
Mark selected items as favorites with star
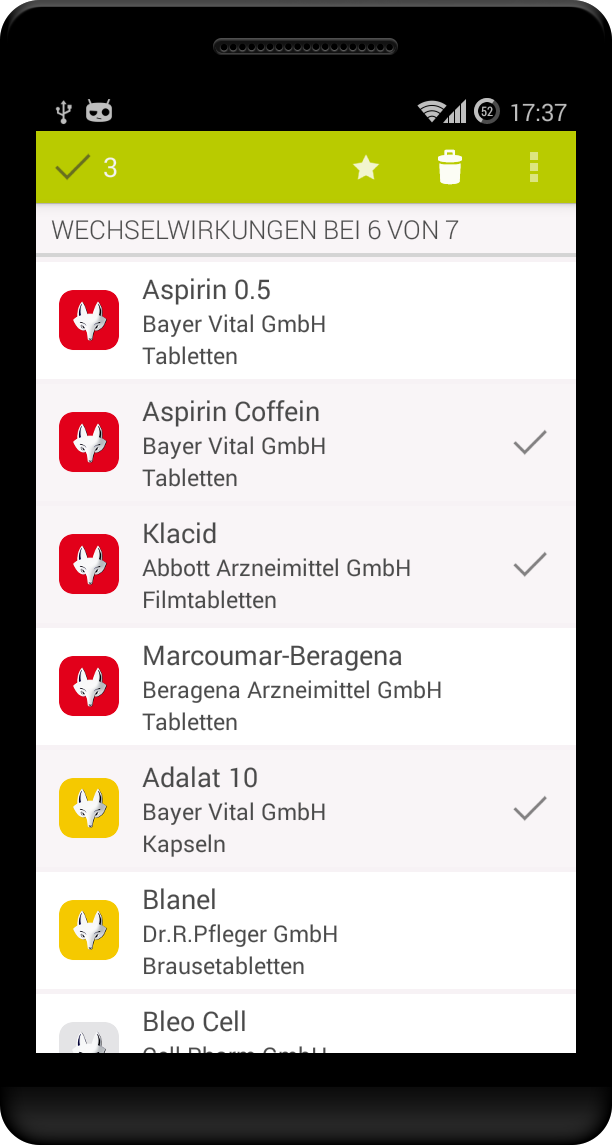tap(366, 168)
